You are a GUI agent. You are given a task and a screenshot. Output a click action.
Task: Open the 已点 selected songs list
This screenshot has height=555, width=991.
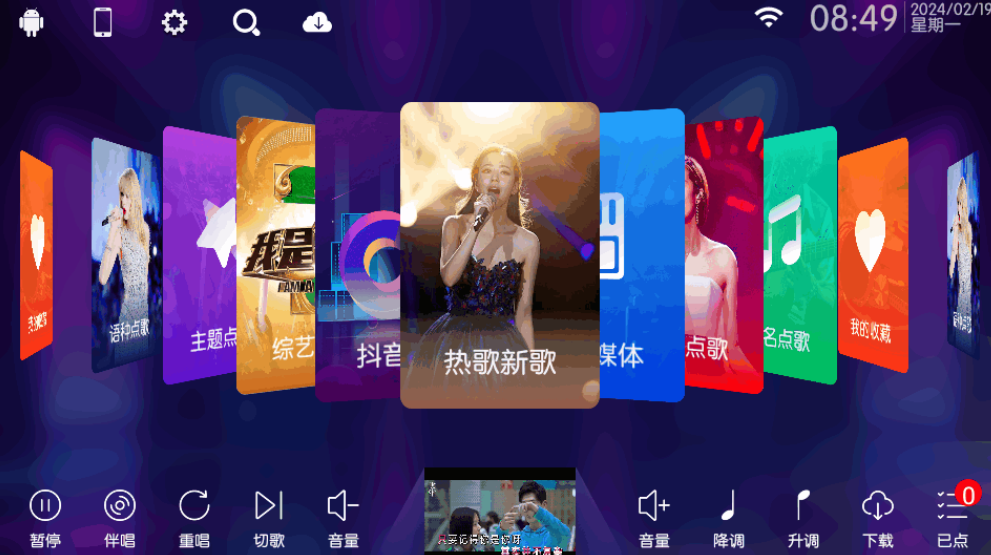(952, 515)
